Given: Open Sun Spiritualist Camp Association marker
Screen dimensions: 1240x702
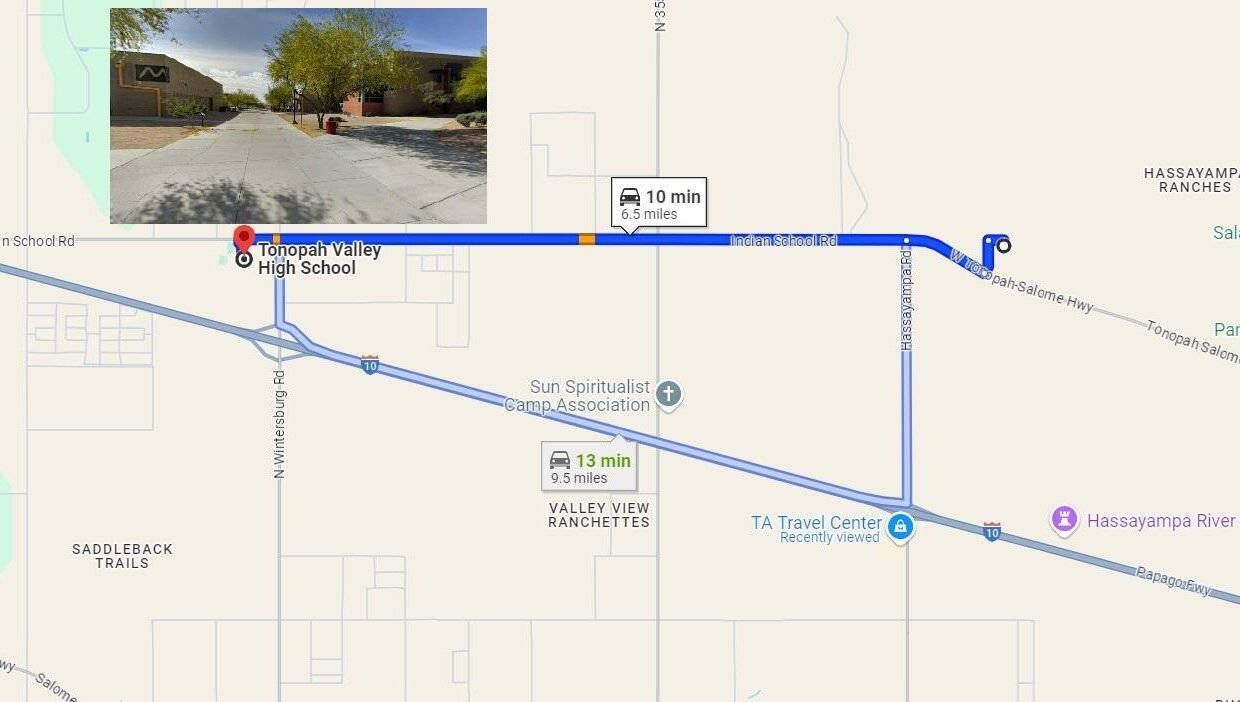Looking at the screenshot, I should tap(669, 394).
